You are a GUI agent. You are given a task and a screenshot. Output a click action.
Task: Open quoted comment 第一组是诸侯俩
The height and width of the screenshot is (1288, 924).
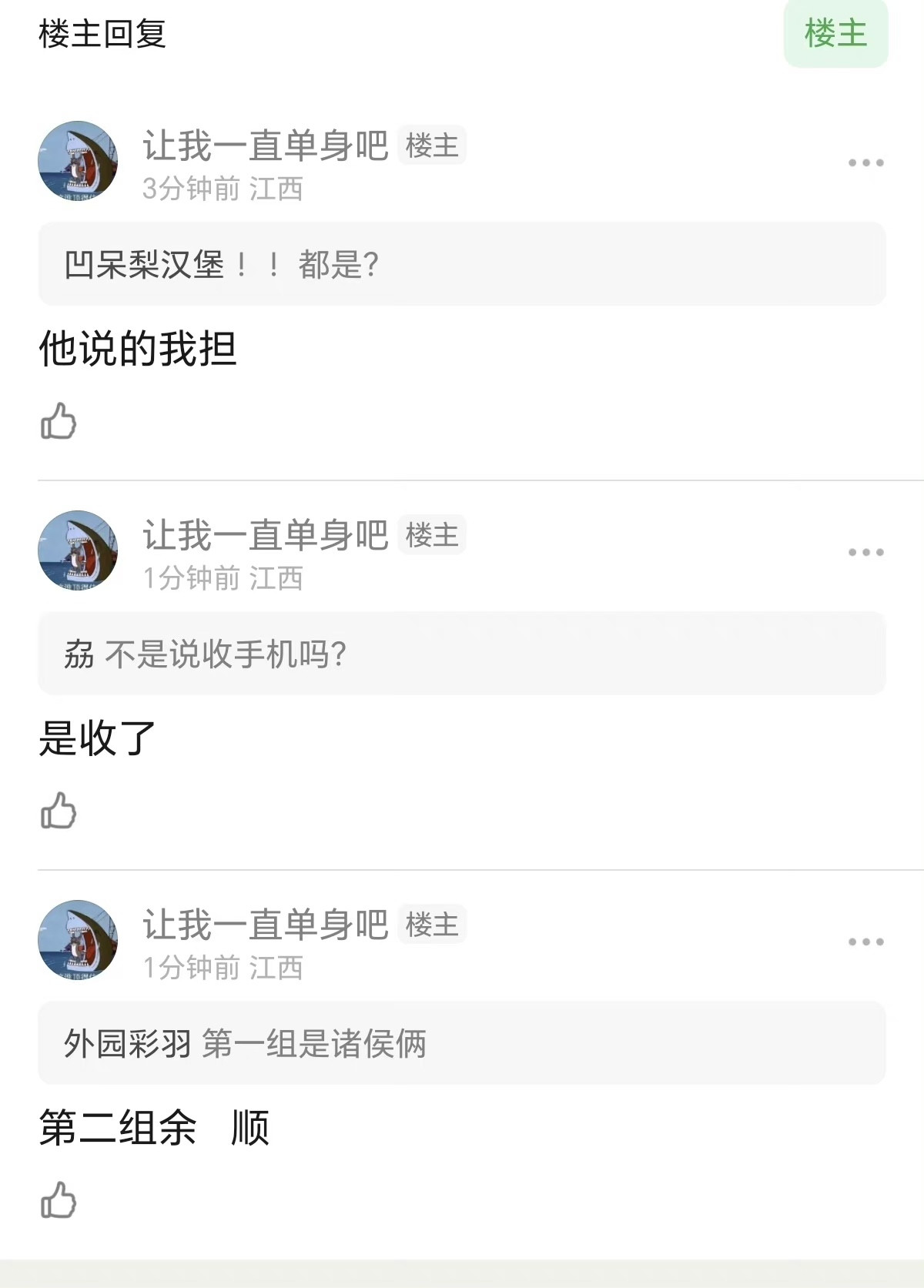coord(462,1043)
